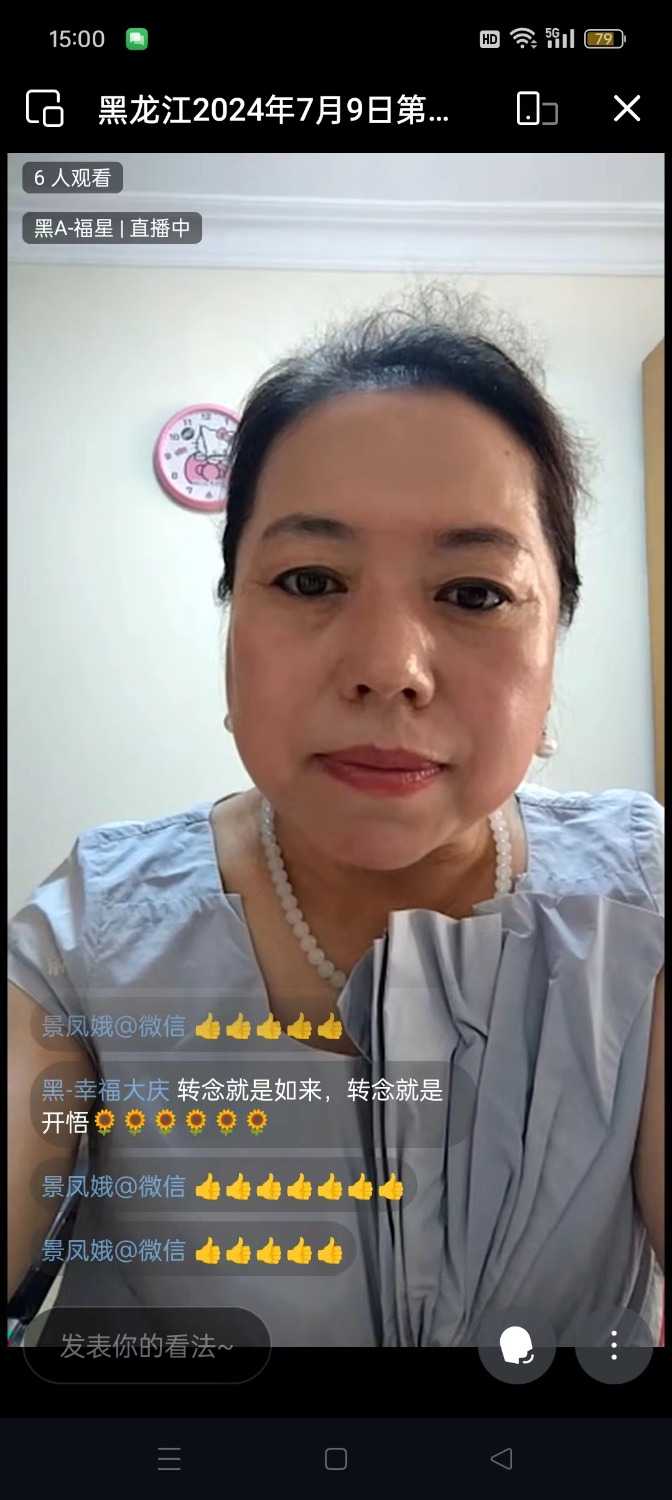Close the livestream viewer

[626, 108]
